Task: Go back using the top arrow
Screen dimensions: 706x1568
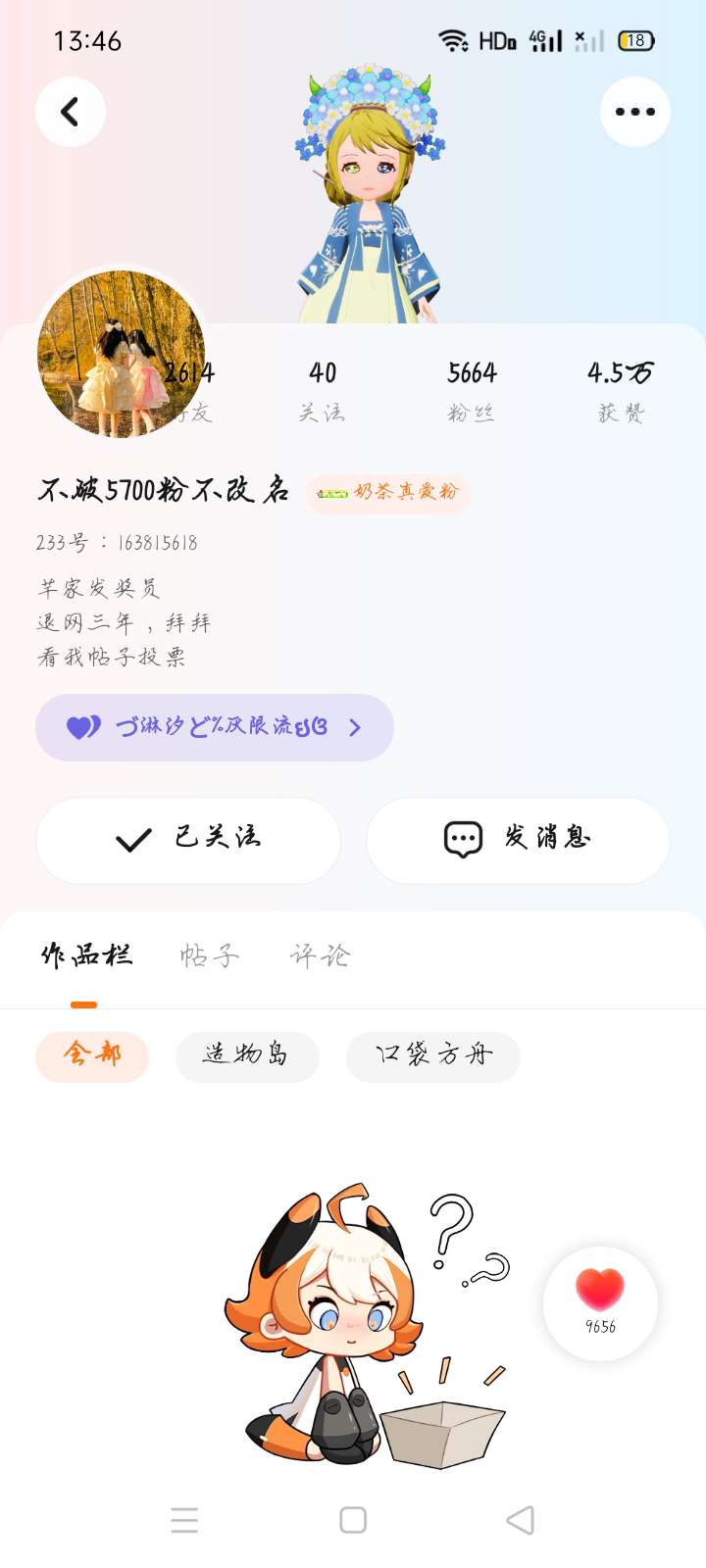Action: coord(71,112)
